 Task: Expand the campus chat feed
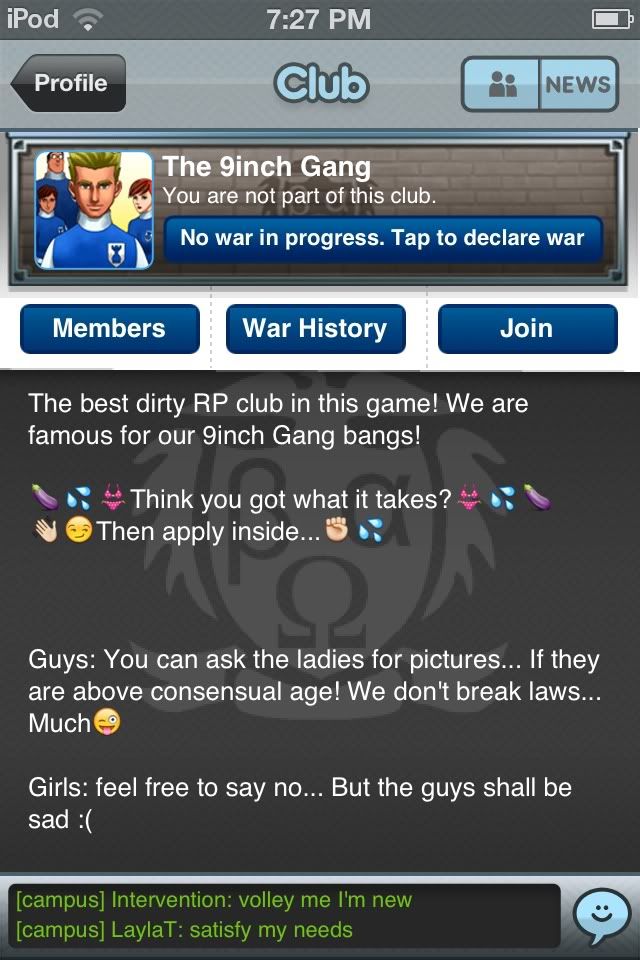click(x=283, y=915)
